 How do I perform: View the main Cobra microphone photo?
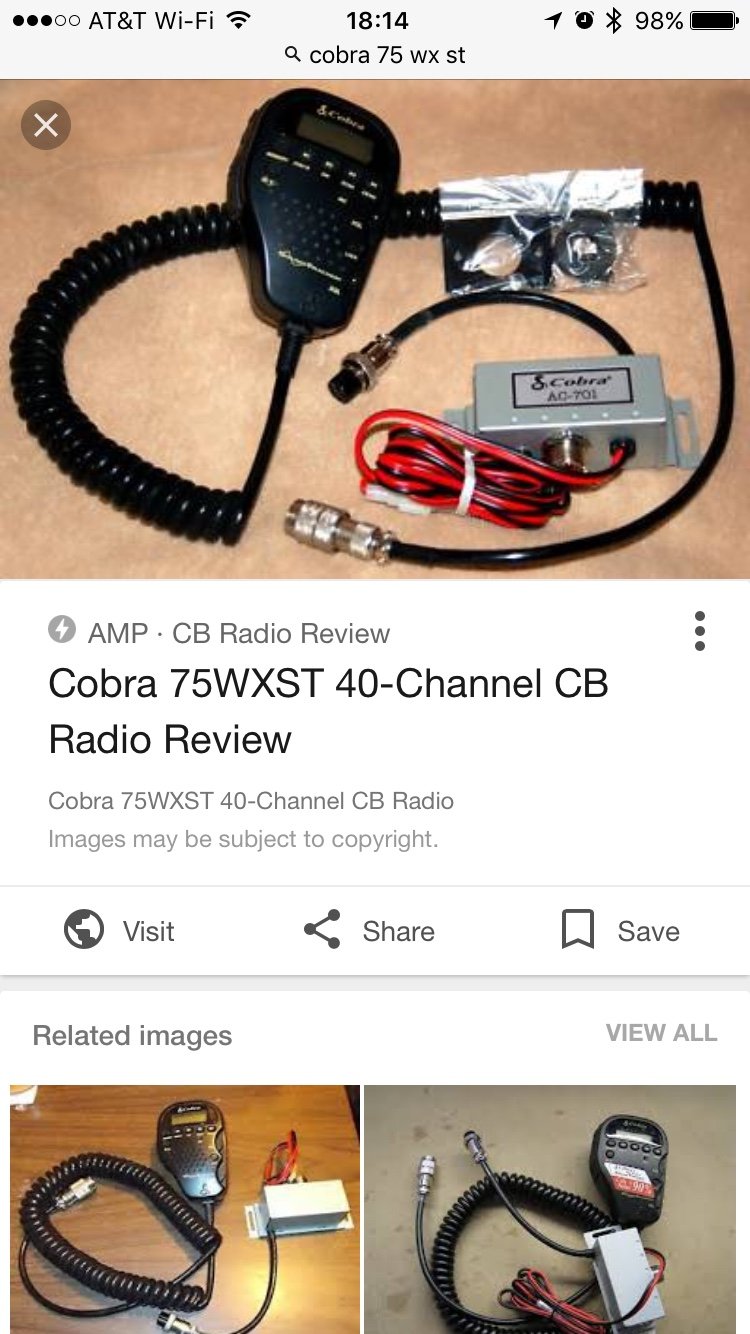point(375,330)
